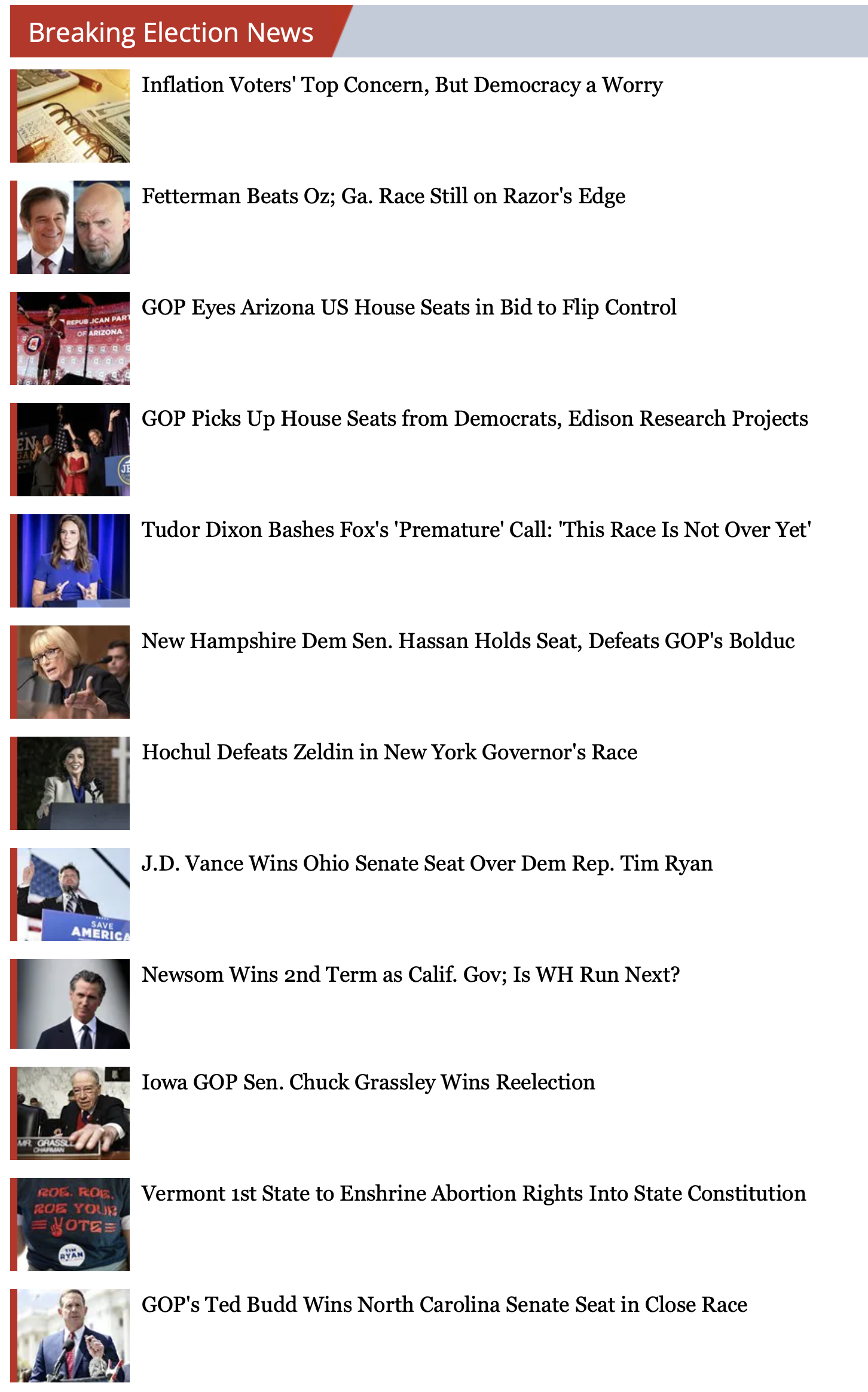Image resolution: width=868 pixels, height=1392 pixels.
Task: Tap the calculator and notebook thumbnail
Action: click(73, 116)
